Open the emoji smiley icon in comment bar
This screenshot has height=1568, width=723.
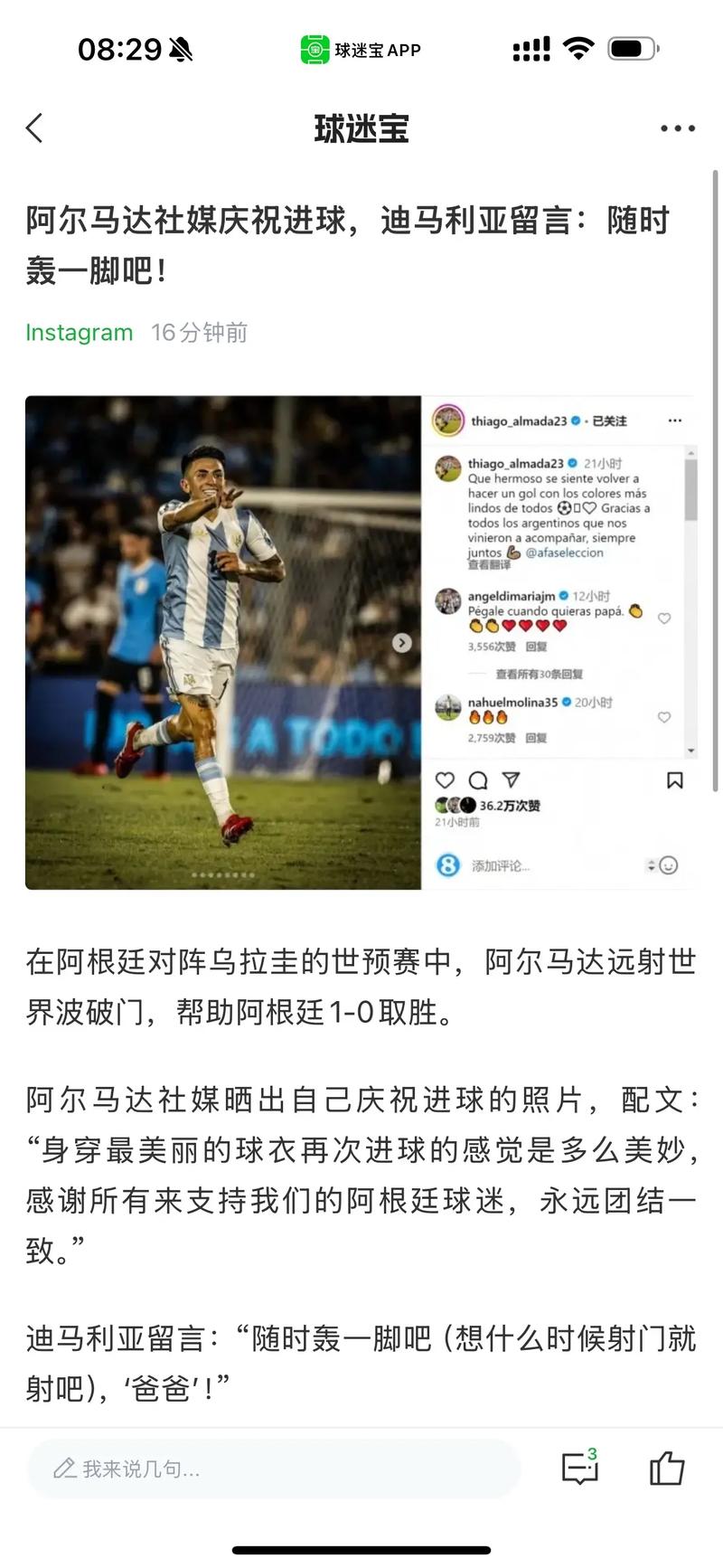pos(666,865)
